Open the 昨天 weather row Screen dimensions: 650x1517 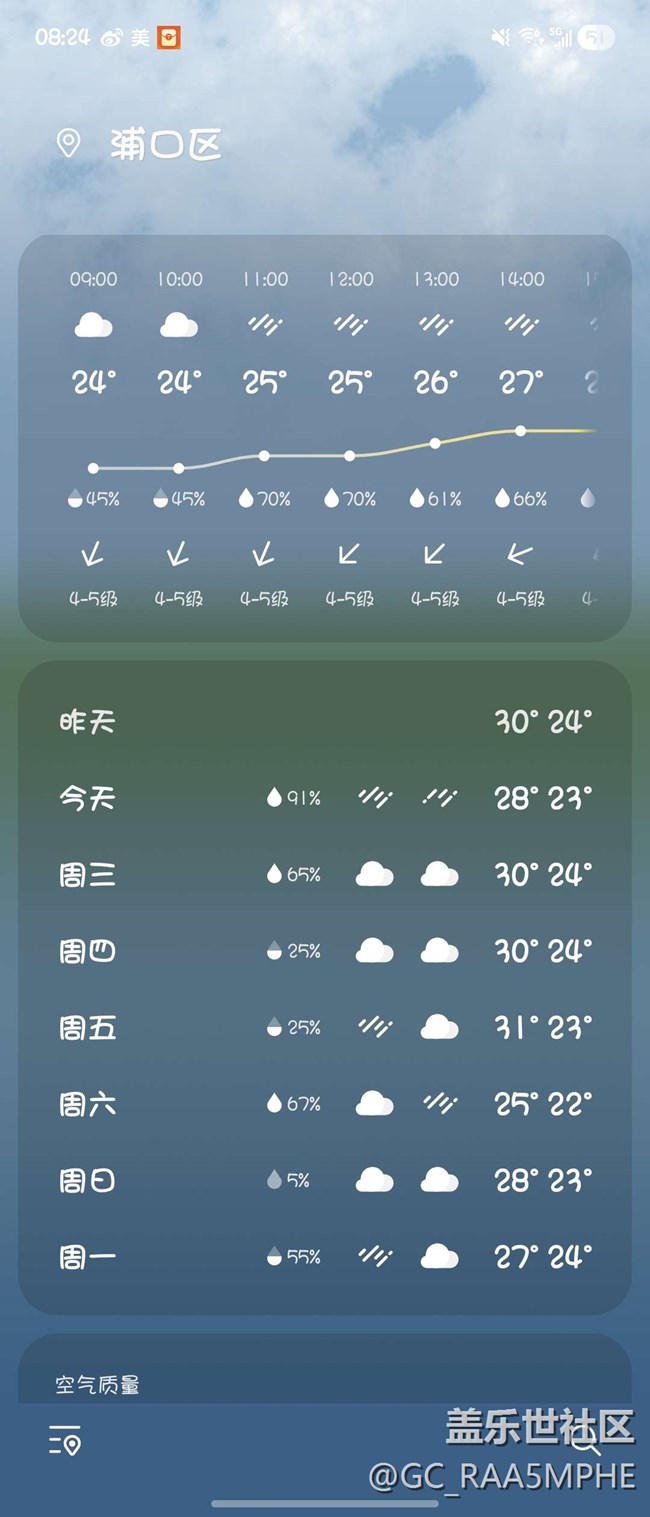click(x=325, y=721)
